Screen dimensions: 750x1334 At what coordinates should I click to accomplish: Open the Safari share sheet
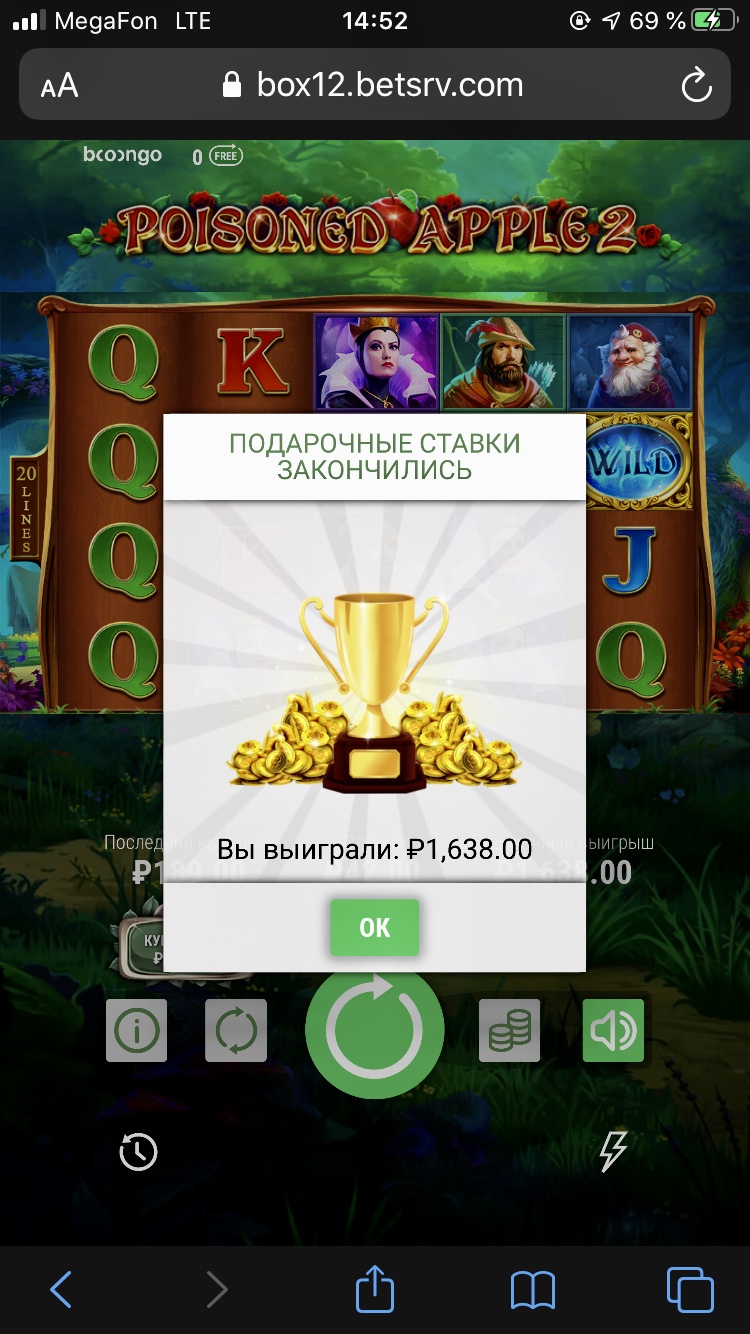(x=375, y=1289)
